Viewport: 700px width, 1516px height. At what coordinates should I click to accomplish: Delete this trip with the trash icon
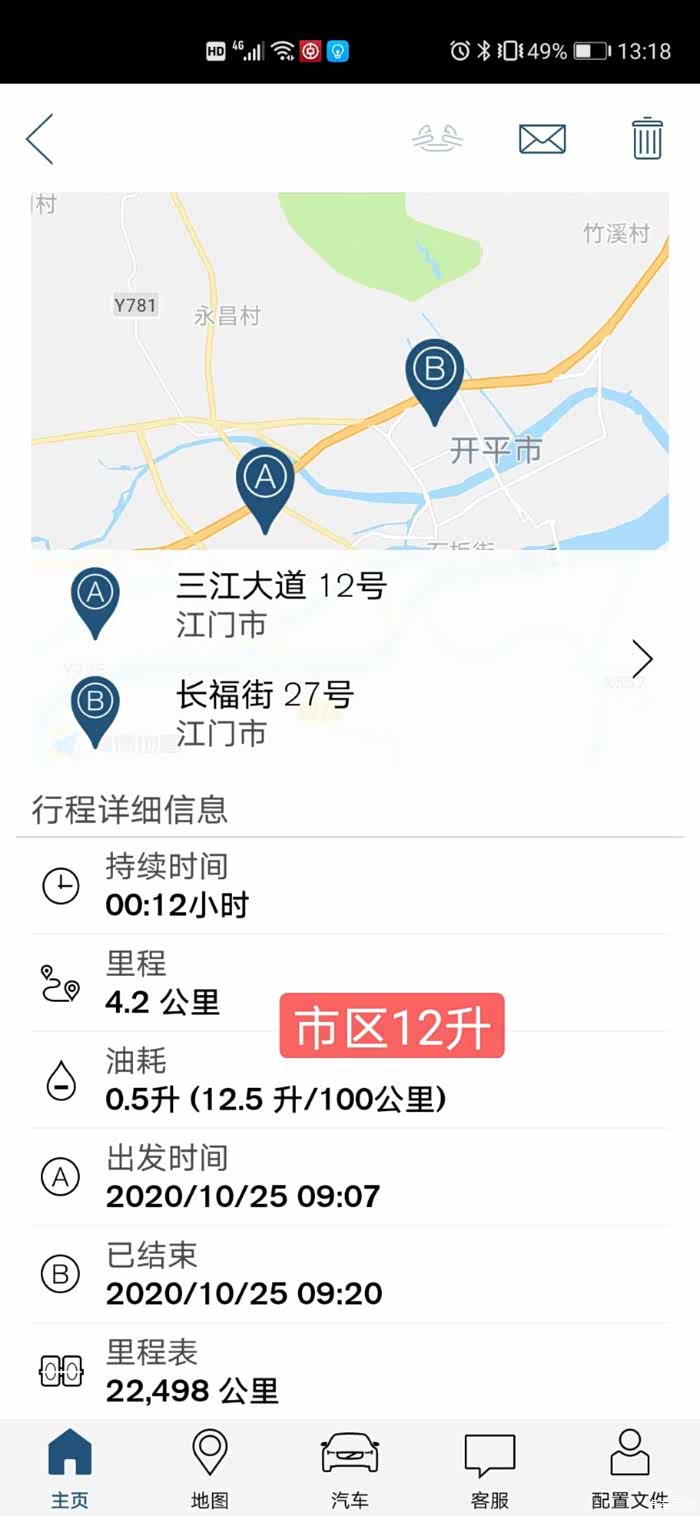tap(647, 139)
